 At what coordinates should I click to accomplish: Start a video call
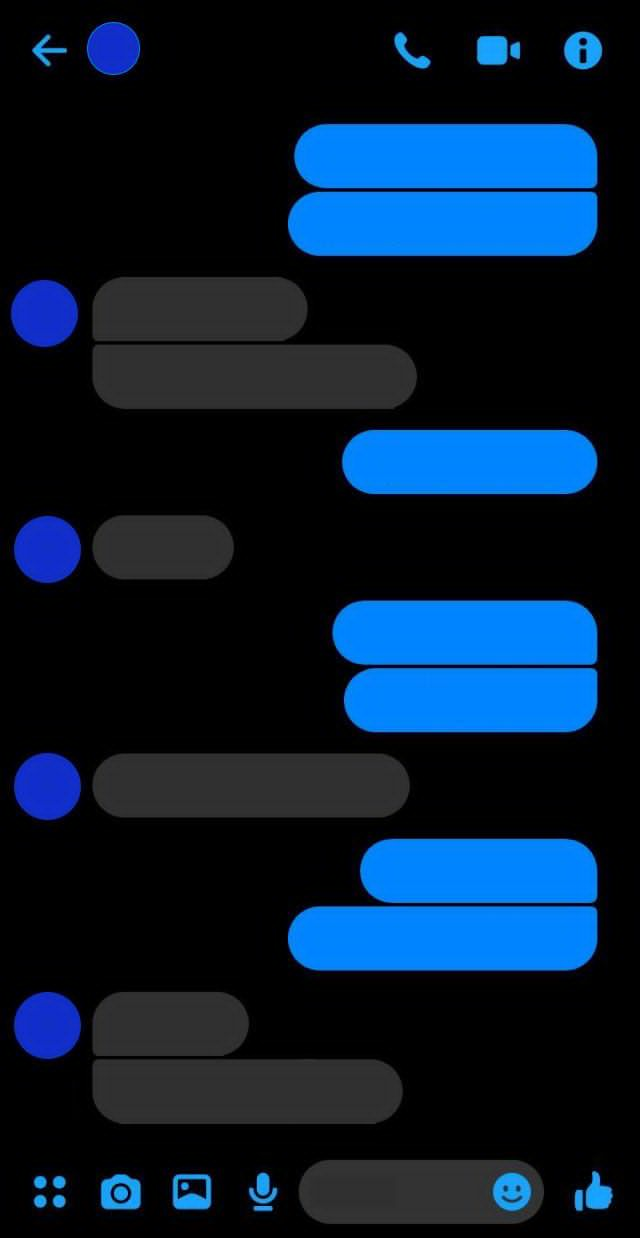(498, 50)
